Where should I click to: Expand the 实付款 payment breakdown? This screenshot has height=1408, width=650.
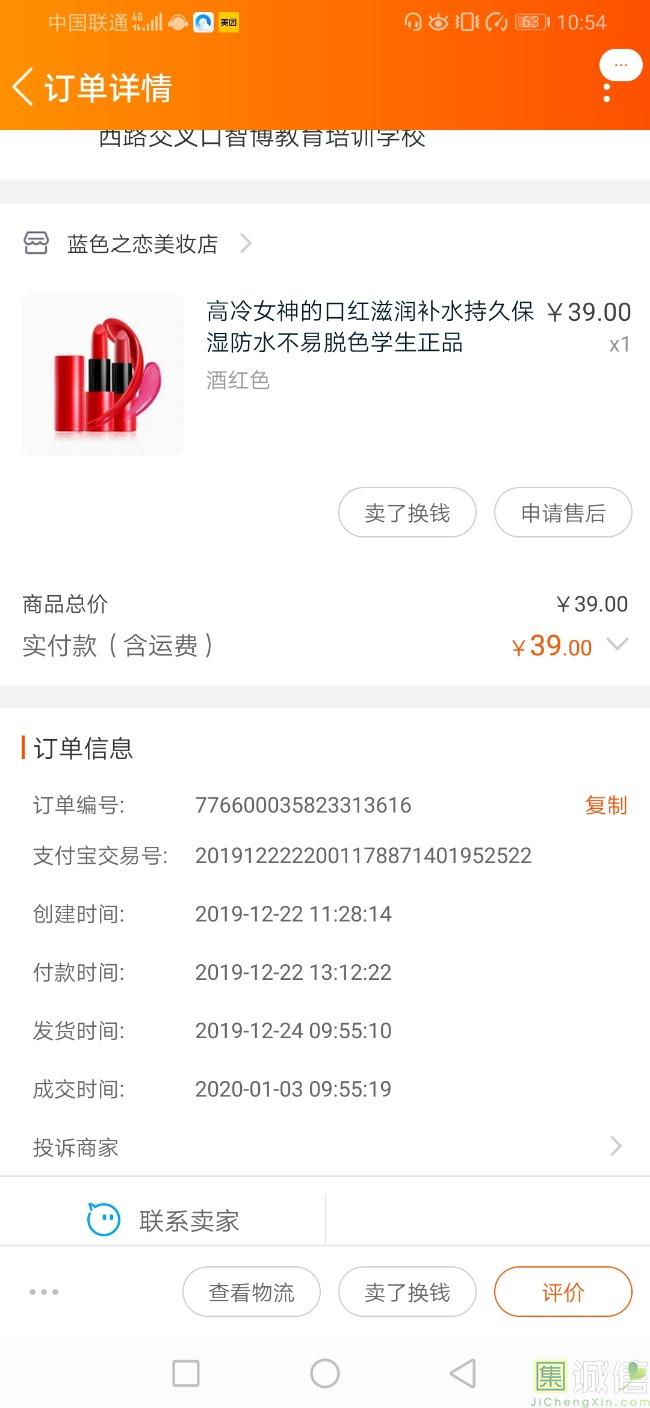(618, 645)
